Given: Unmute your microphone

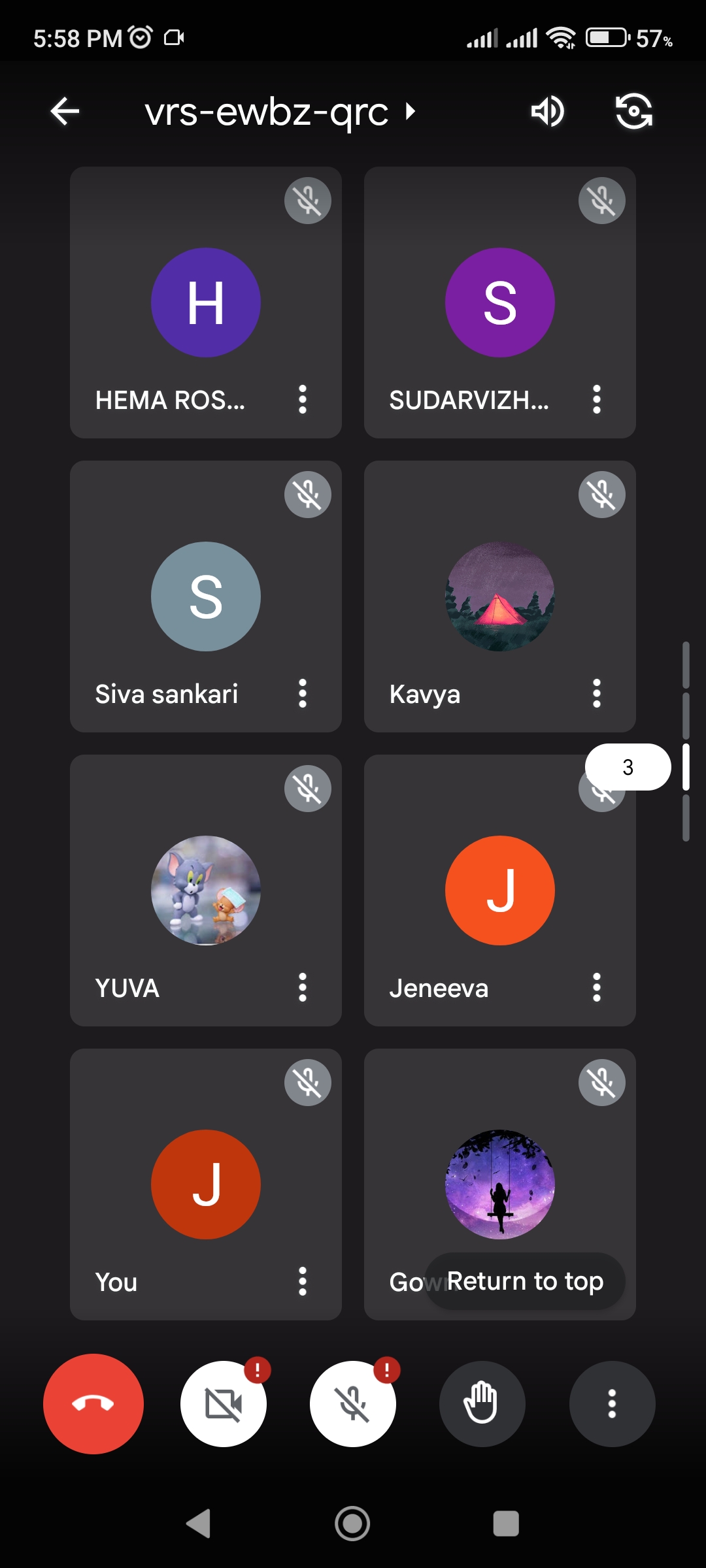Looking at the screenshot, I should pos(353,1403).
